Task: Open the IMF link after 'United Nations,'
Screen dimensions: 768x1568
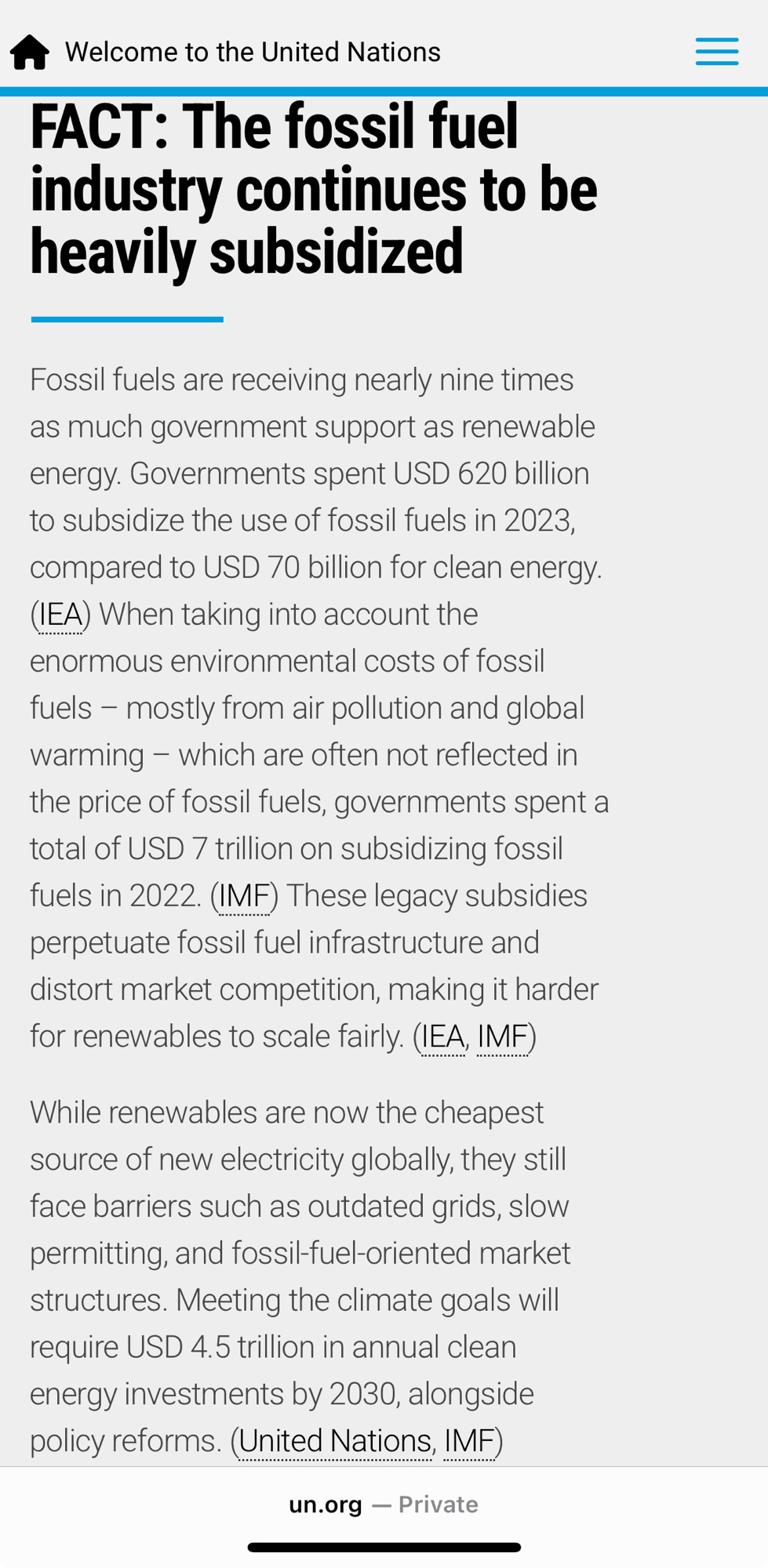Action: tap(469, 1442)
